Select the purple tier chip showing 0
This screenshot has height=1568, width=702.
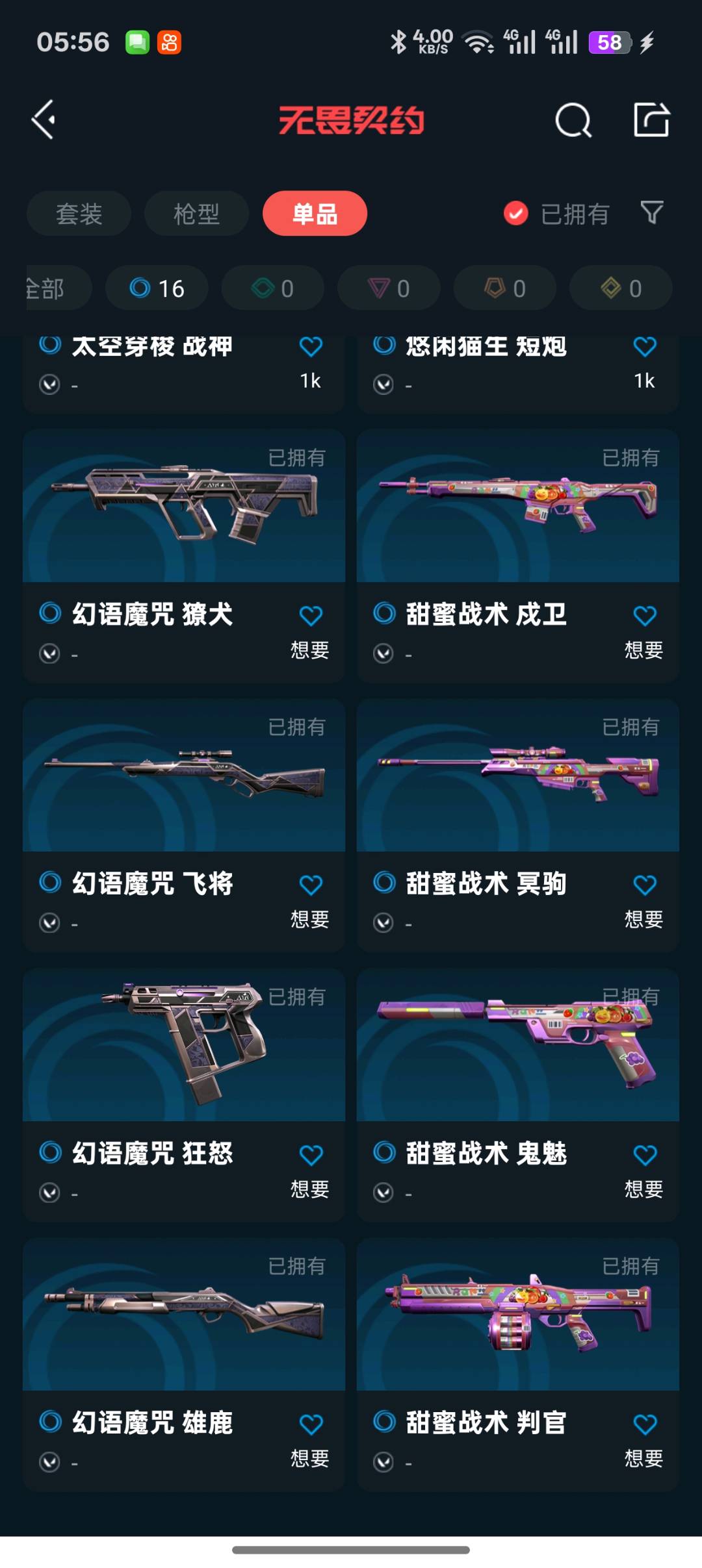(x=389, y=288)
